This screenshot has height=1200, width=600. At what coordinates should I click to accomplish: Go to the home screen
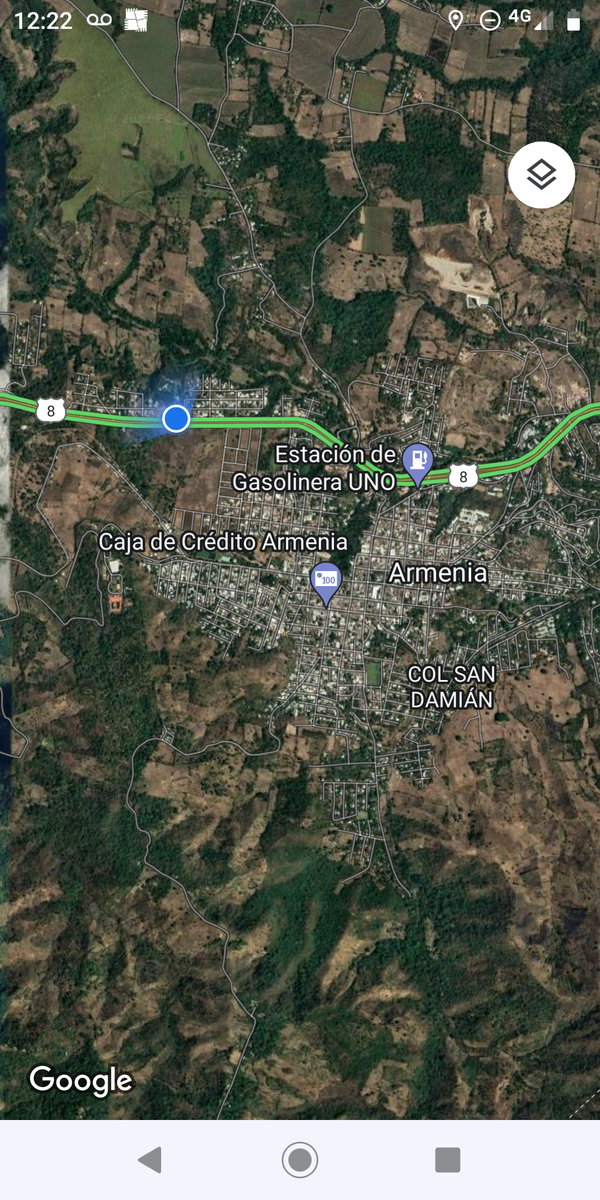click(299, 1160)
